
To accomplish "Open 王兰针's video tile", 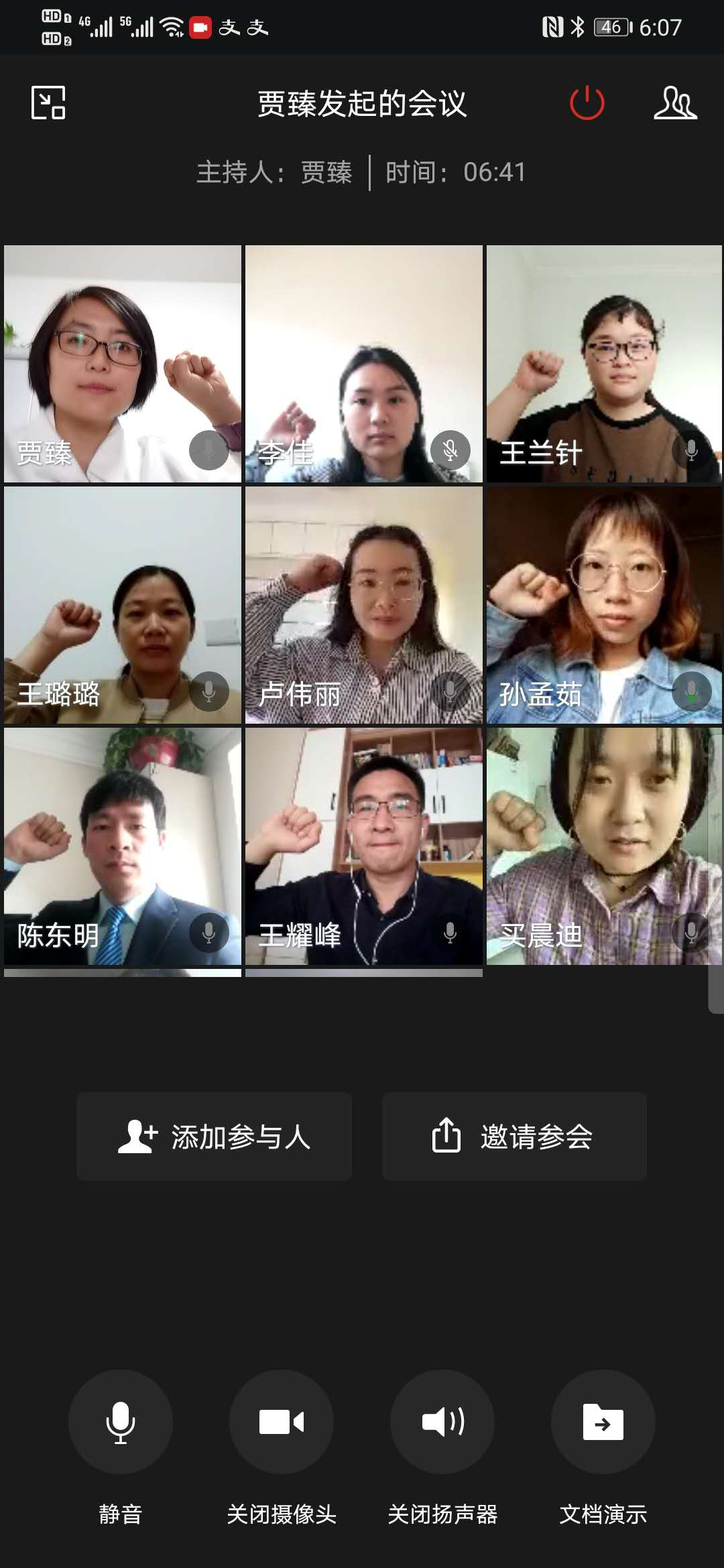I will click(604, 364).
